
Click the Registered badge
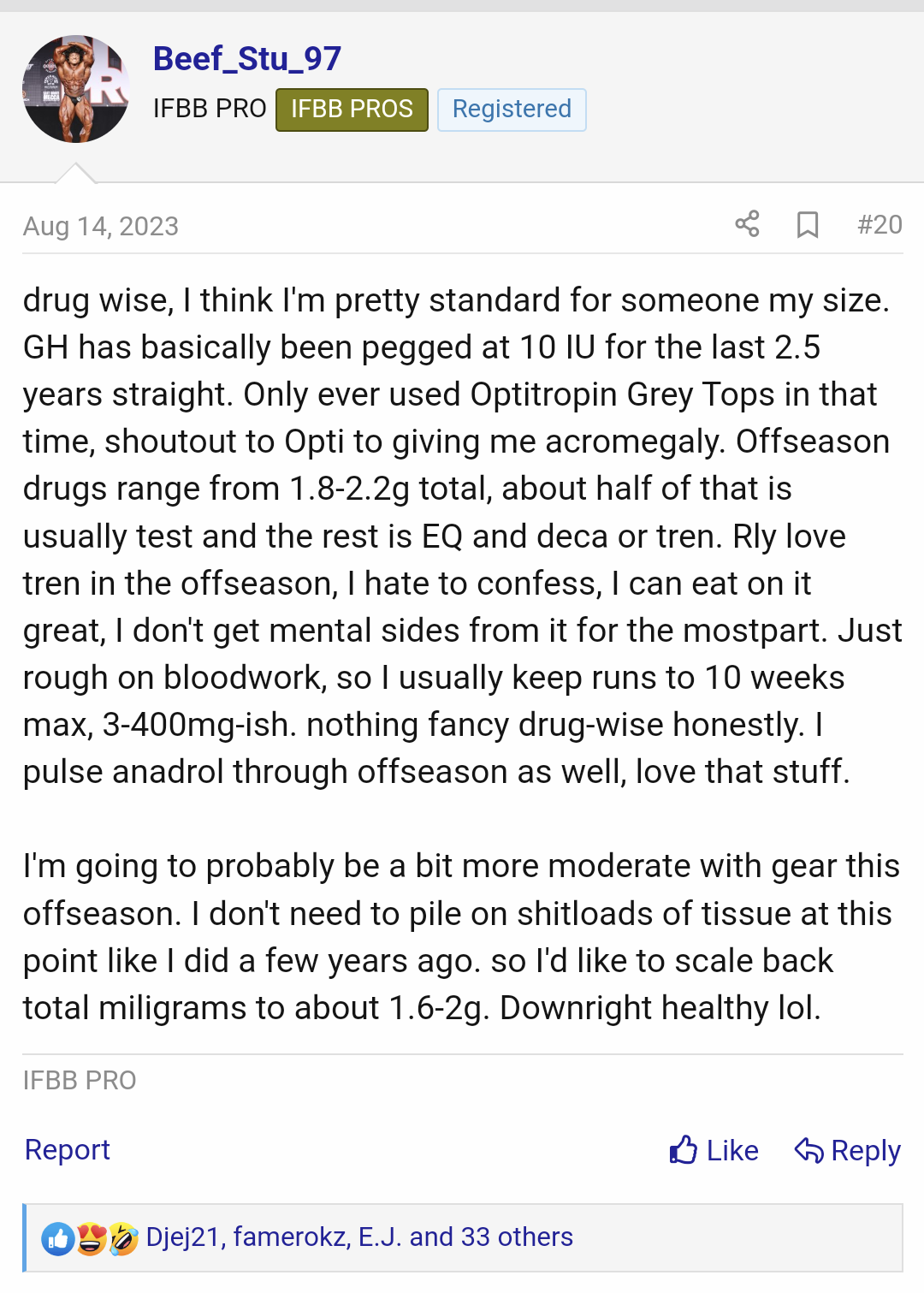(511, 109)
